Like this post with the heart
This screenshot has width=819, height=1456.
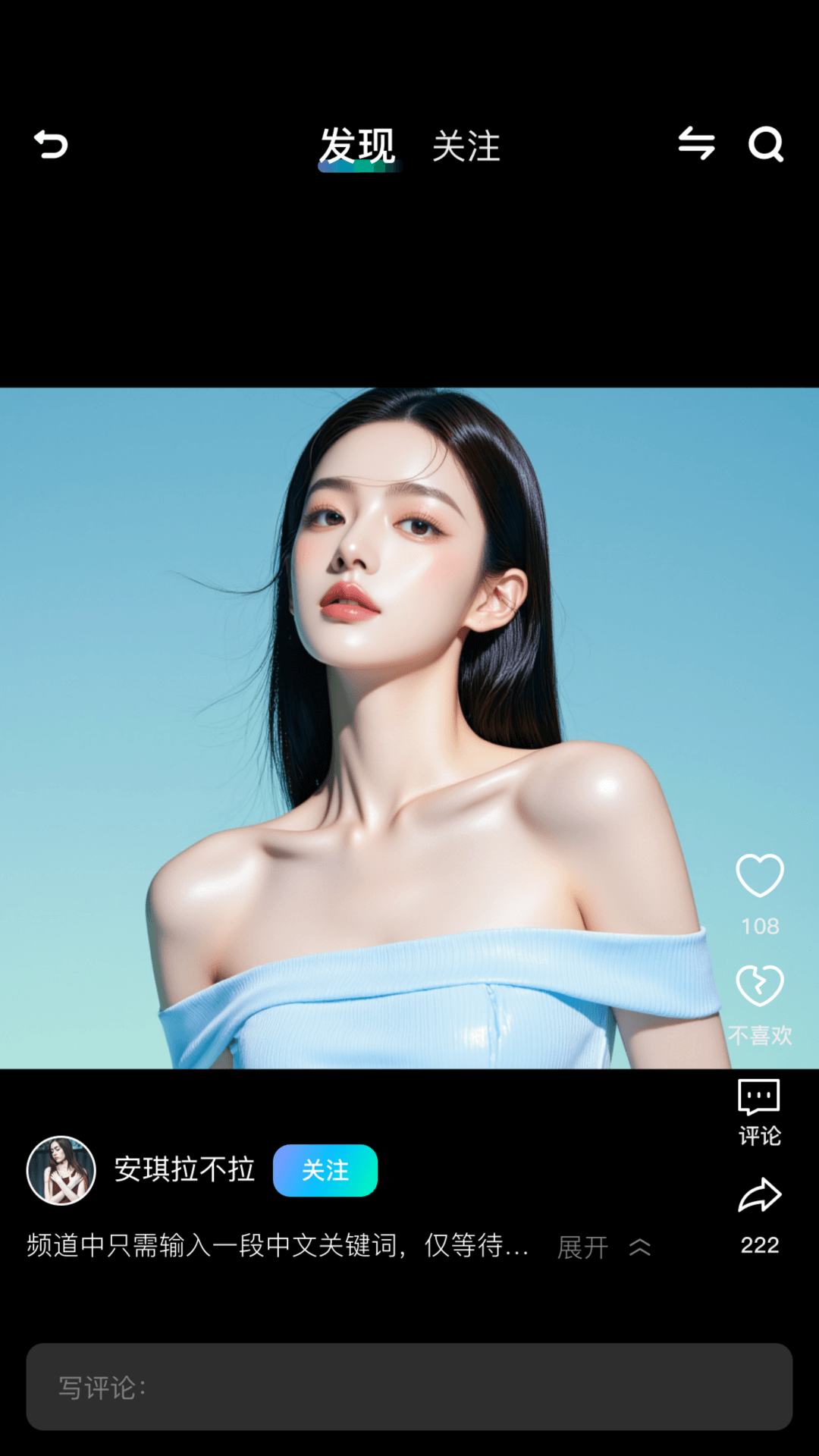[x=759, y=877]
